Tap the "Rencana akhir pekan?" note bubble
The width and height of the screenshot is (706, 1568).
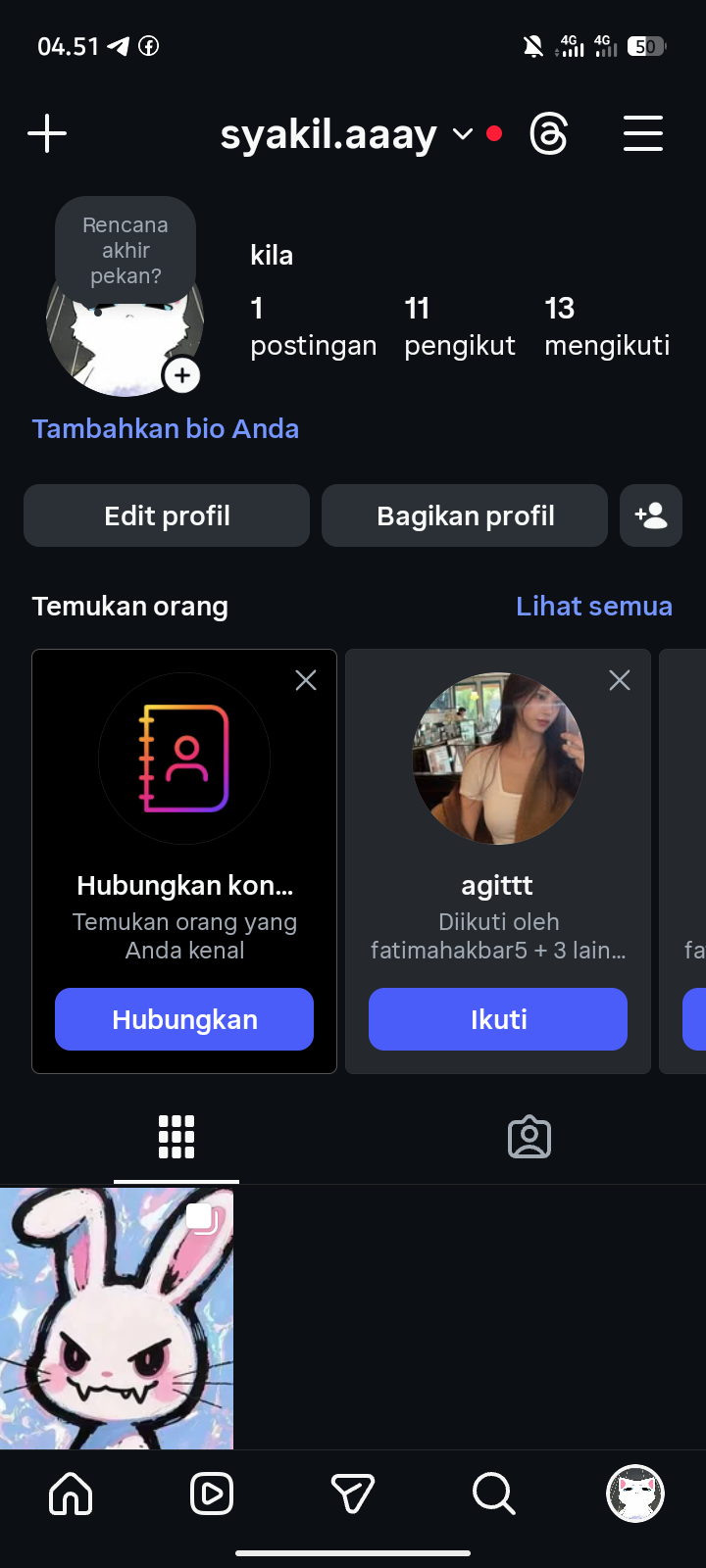[x=126, y=250]
